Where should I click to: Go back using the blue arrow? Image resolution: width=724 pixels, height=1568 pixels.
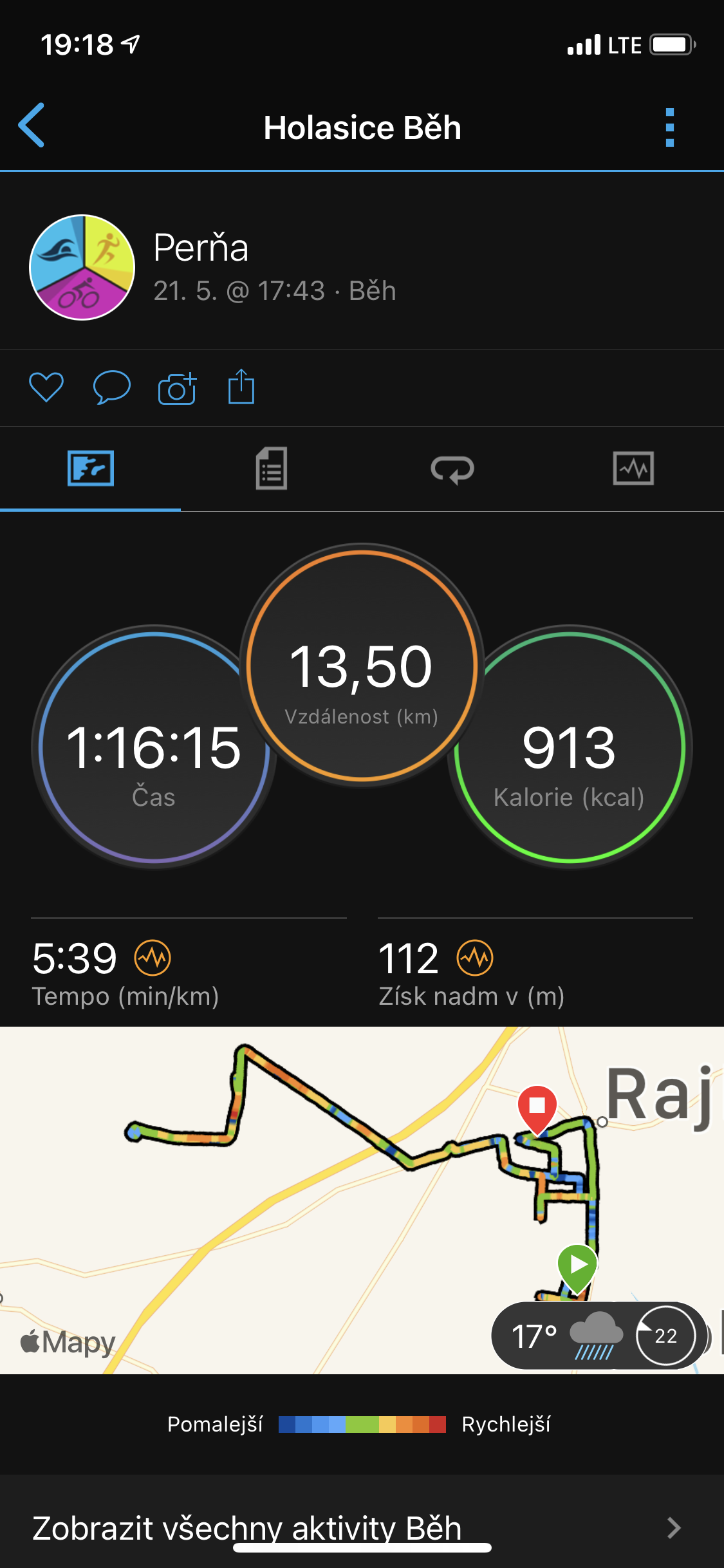point(32,126)
